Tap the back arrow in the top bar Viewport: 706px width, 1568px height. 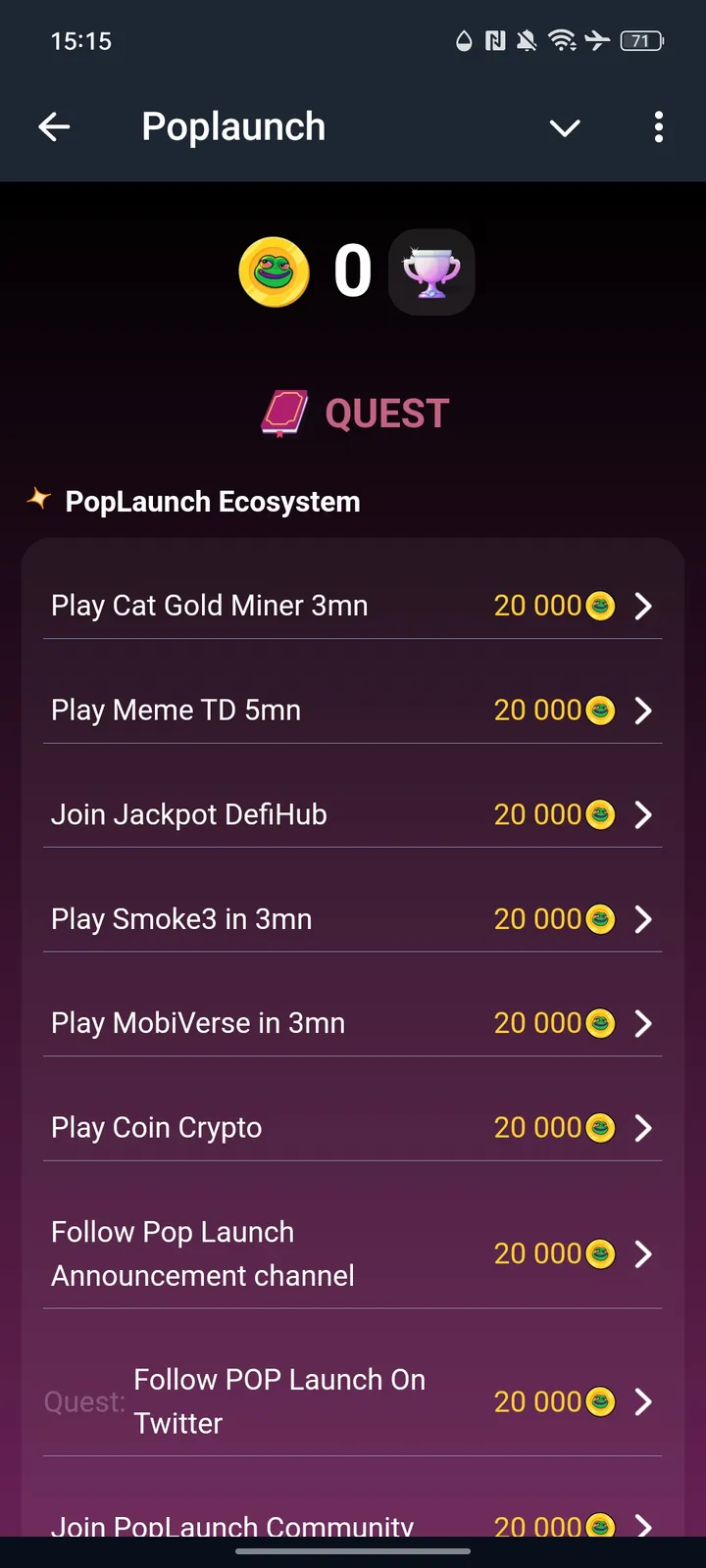54,126
